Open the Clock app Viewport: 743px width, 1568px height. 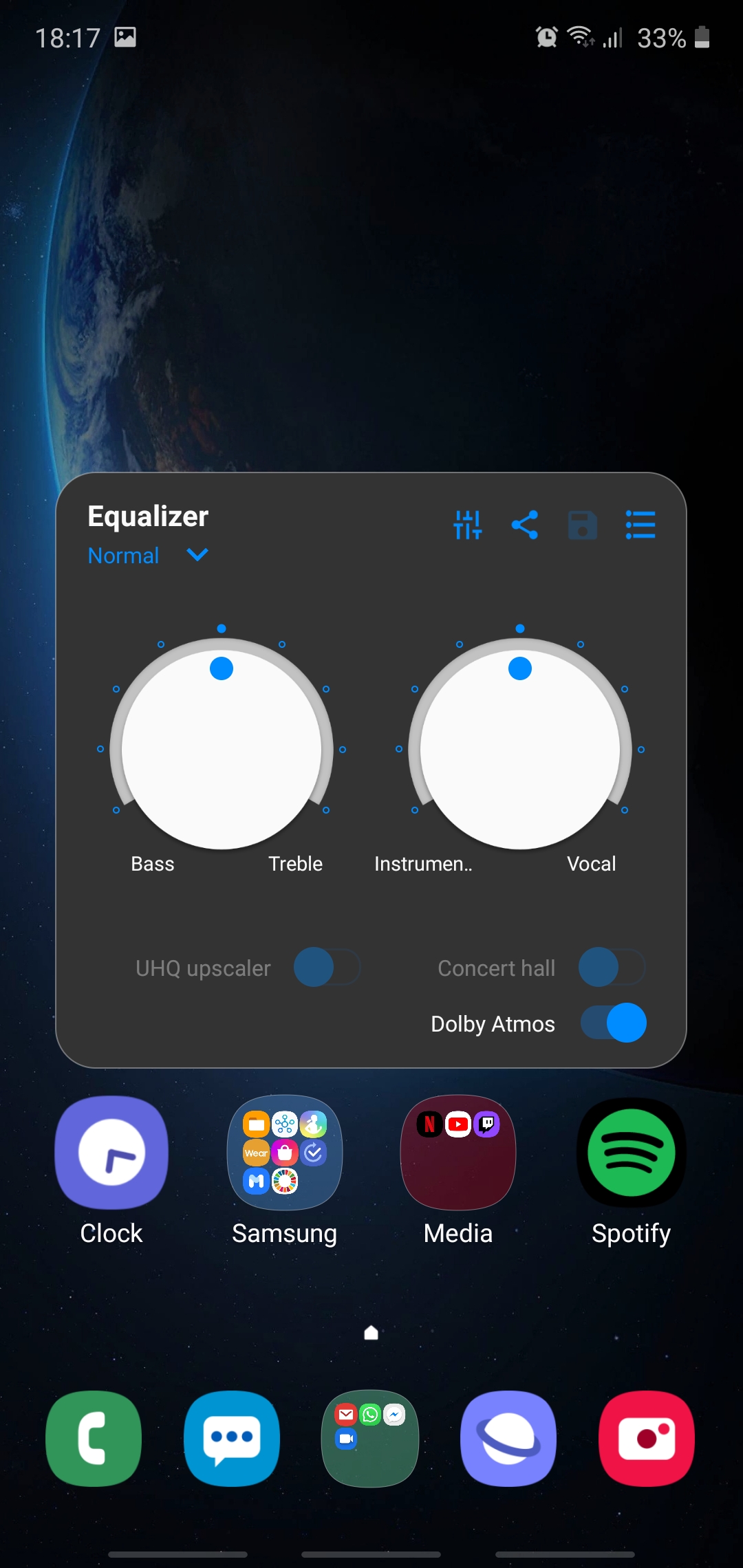click(x=111, y=1153)
